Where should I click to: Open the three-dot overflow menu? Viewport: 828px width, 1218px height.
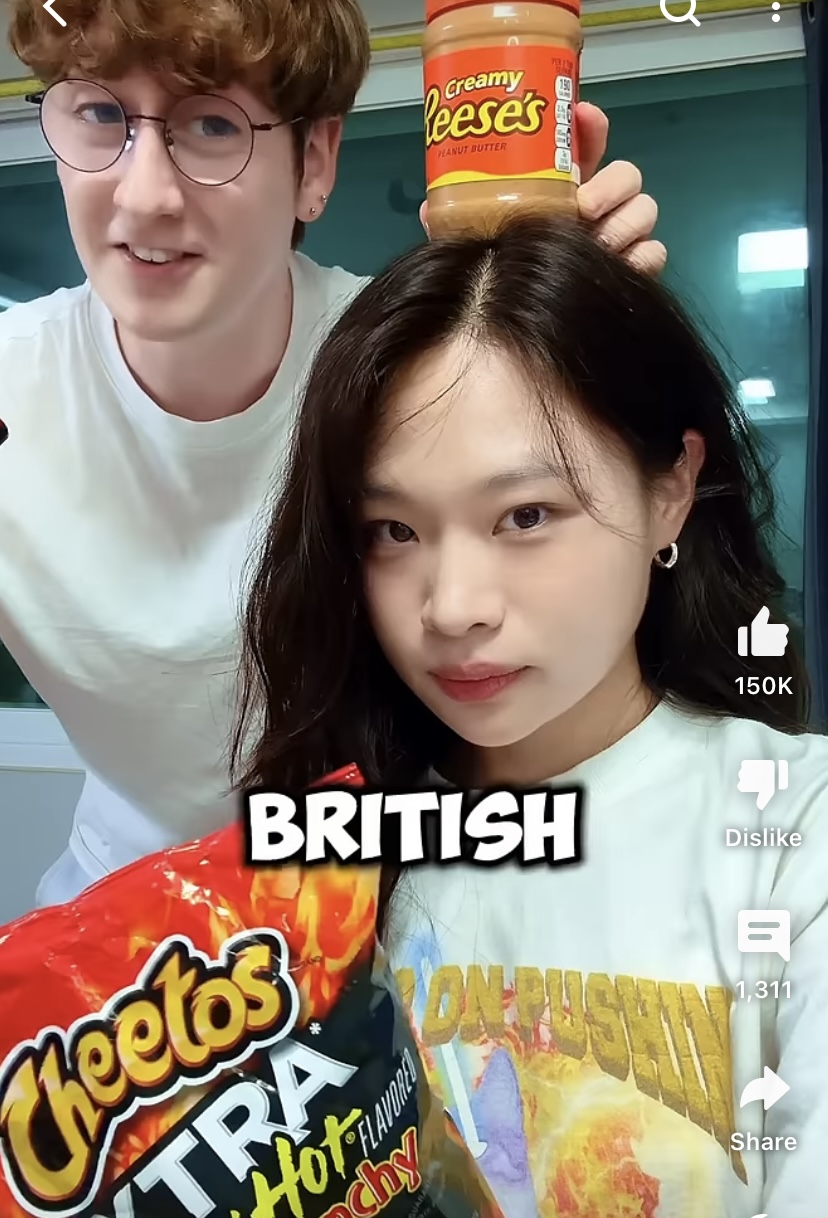click(775, 11)
